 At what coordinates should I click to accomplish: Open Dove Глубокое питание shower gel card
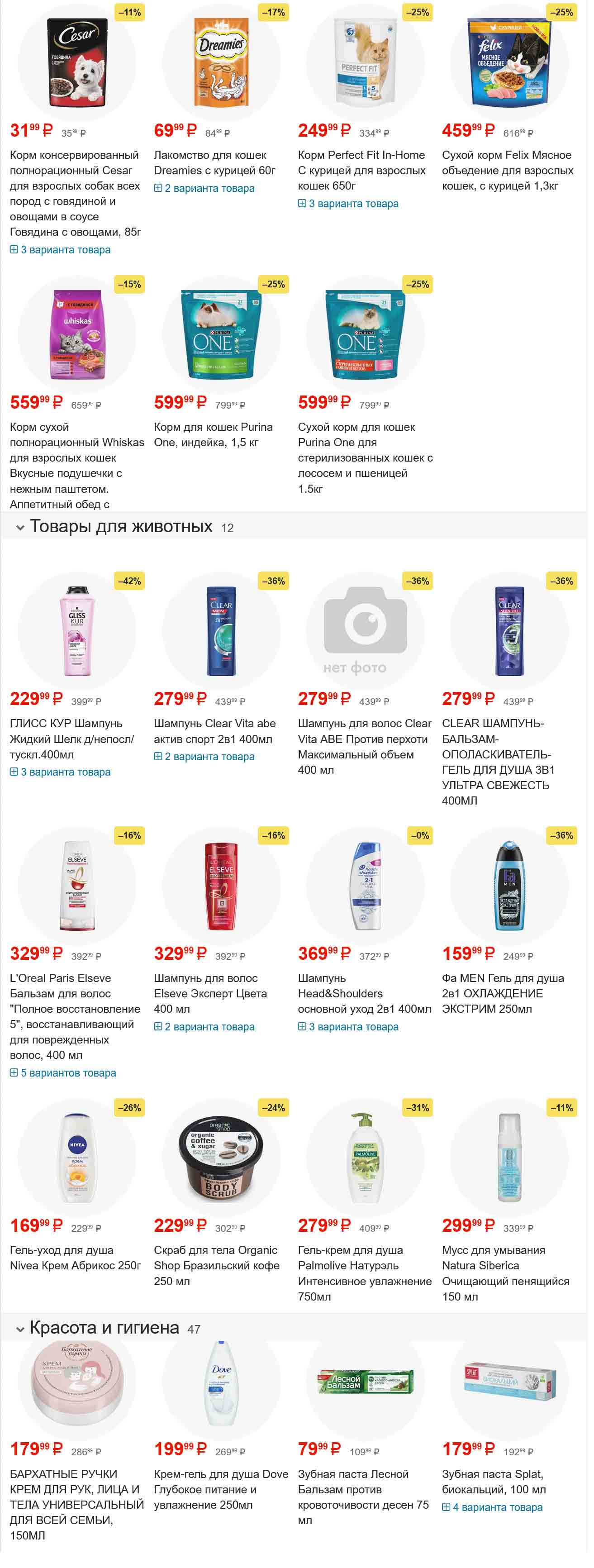(x=220, y=1489)
